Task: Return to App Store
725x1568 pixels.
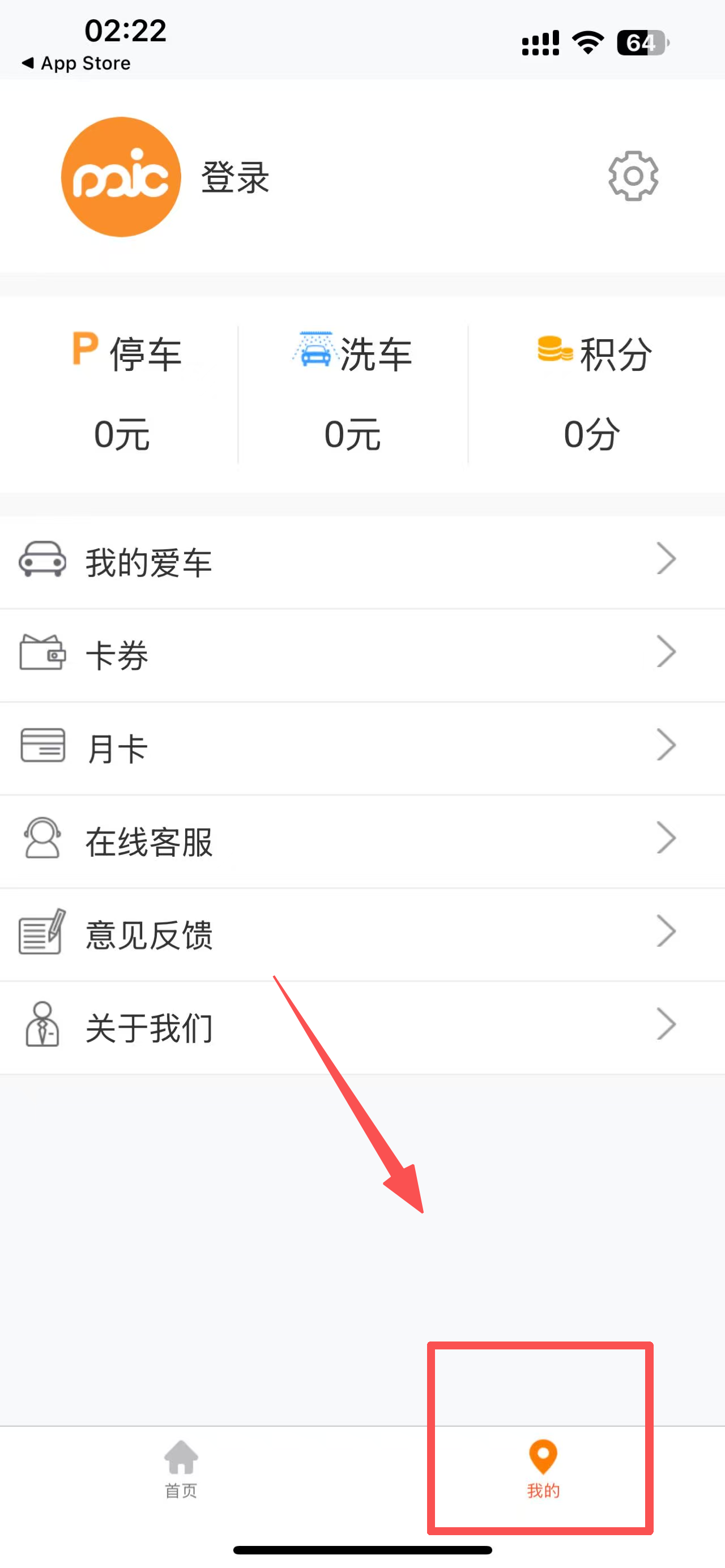Action: click(x=76, y=63)
